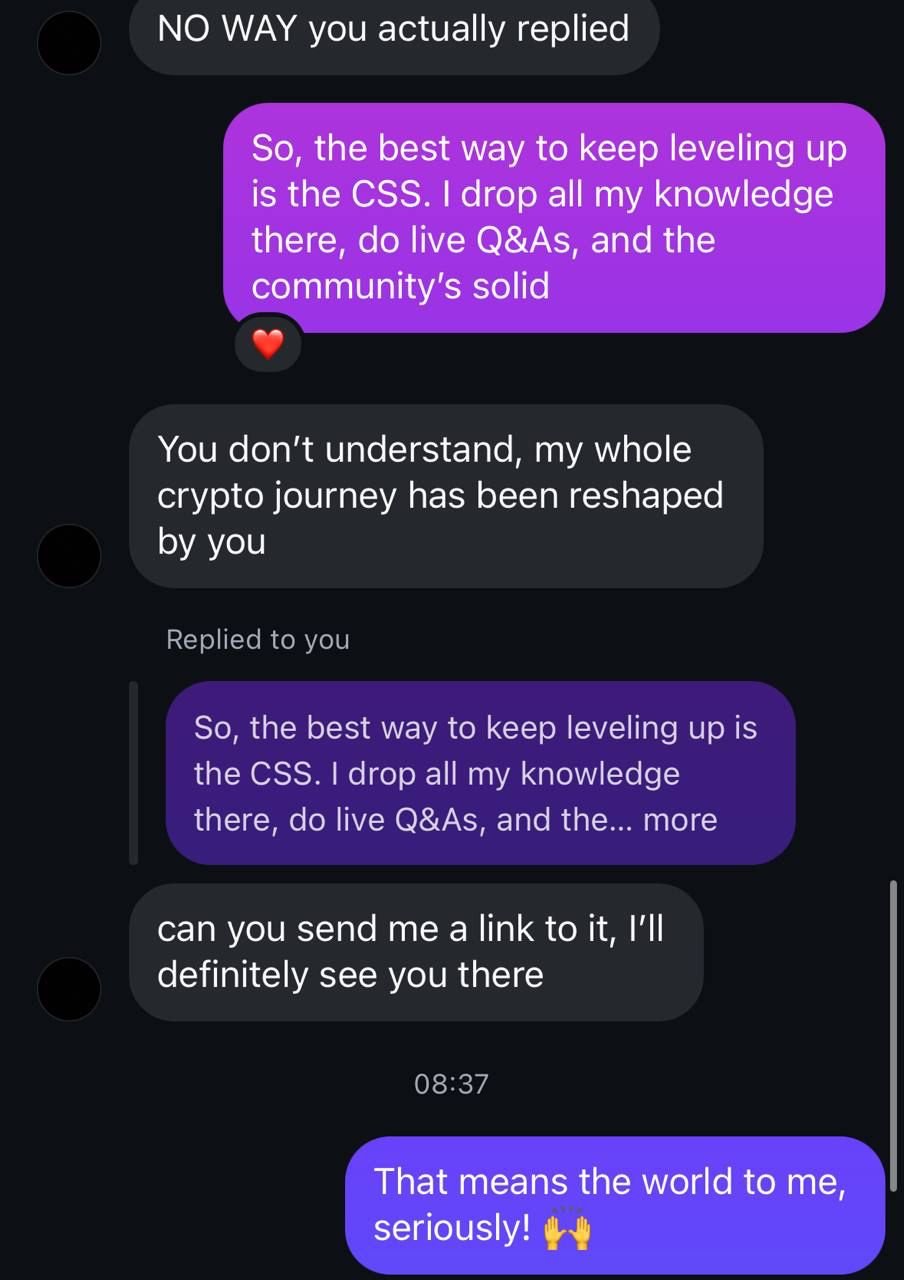Expand the quoted reply via "more"
Image resolution: width=904 pixels, height=1280 pixels.
click(x=680, y=820)
